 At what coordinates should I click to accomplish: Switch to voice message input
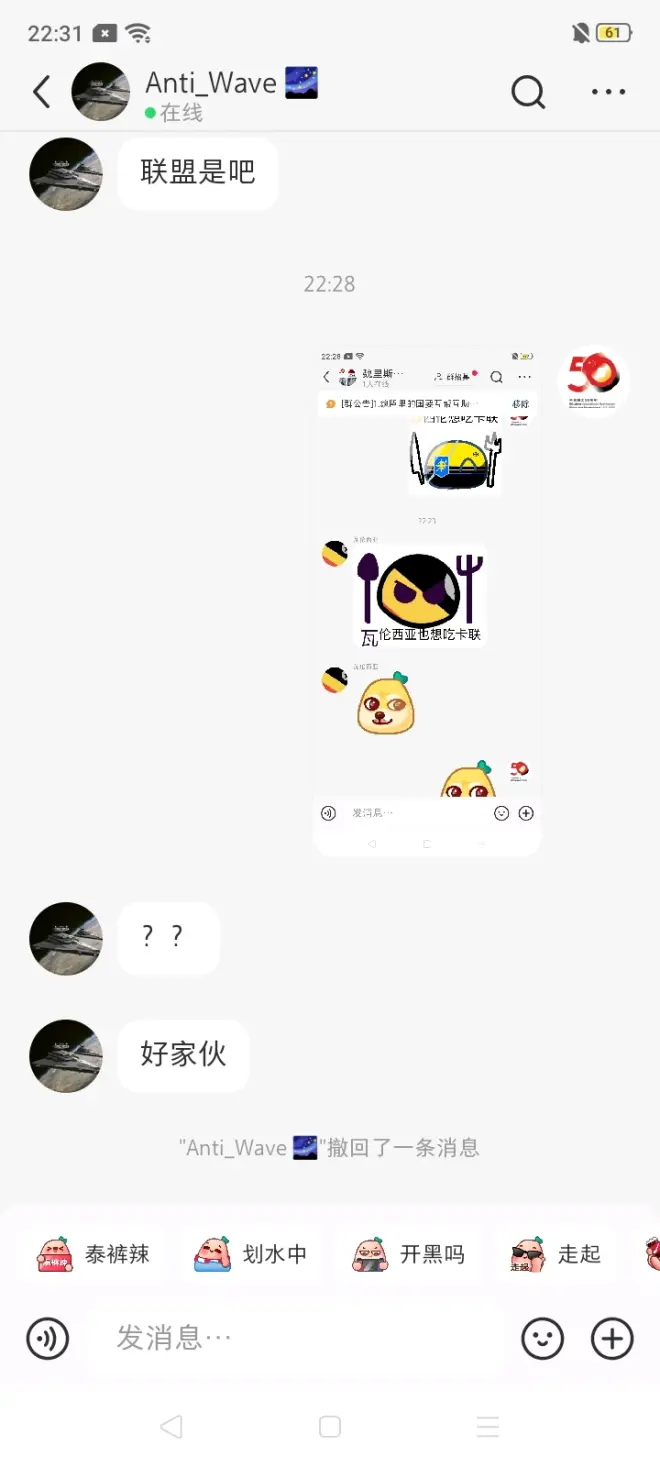(x=48, y=1338)
